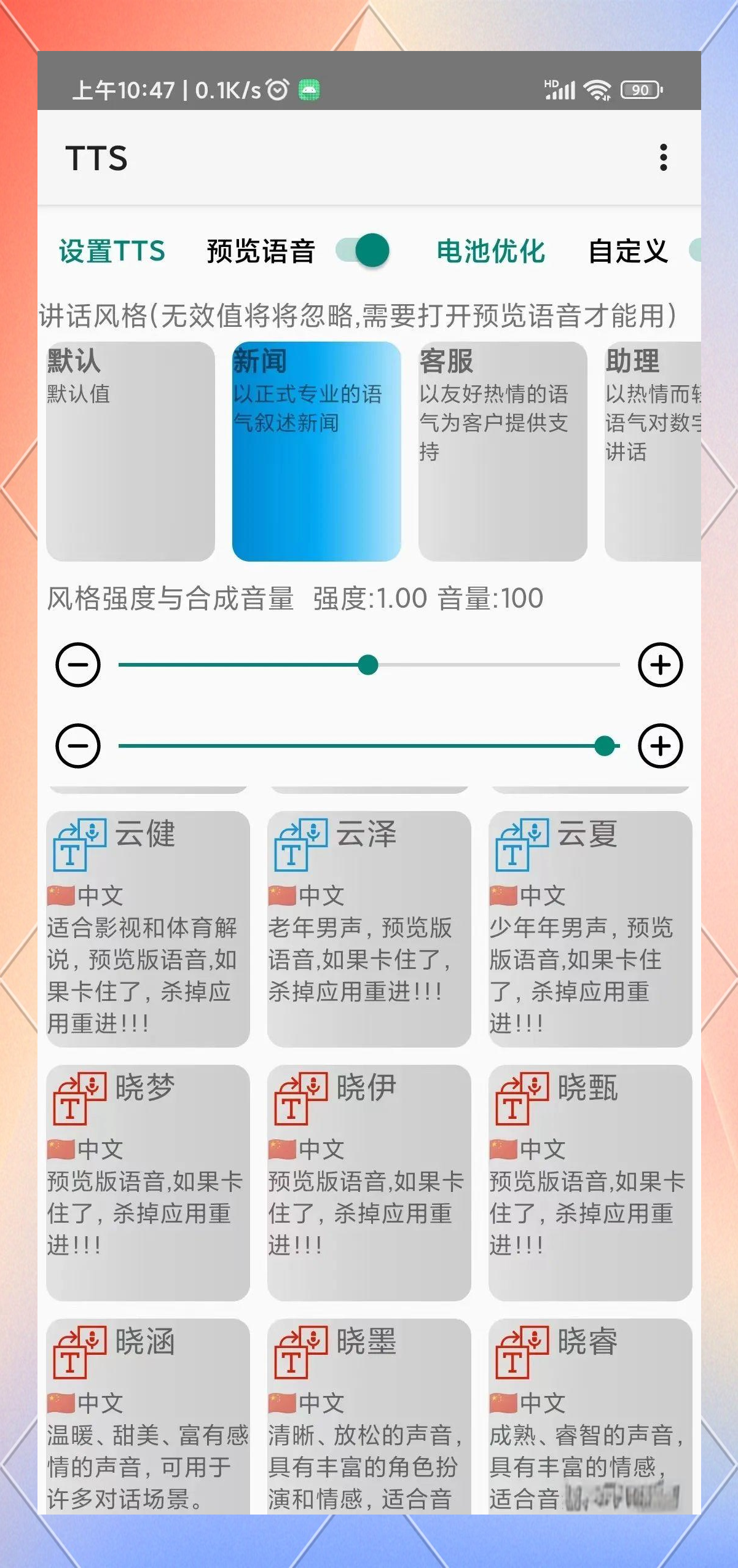Viewport: 738px width, 1568px height.
Task: Open 电池优化 settings
Action: click(x=491, y=251)
